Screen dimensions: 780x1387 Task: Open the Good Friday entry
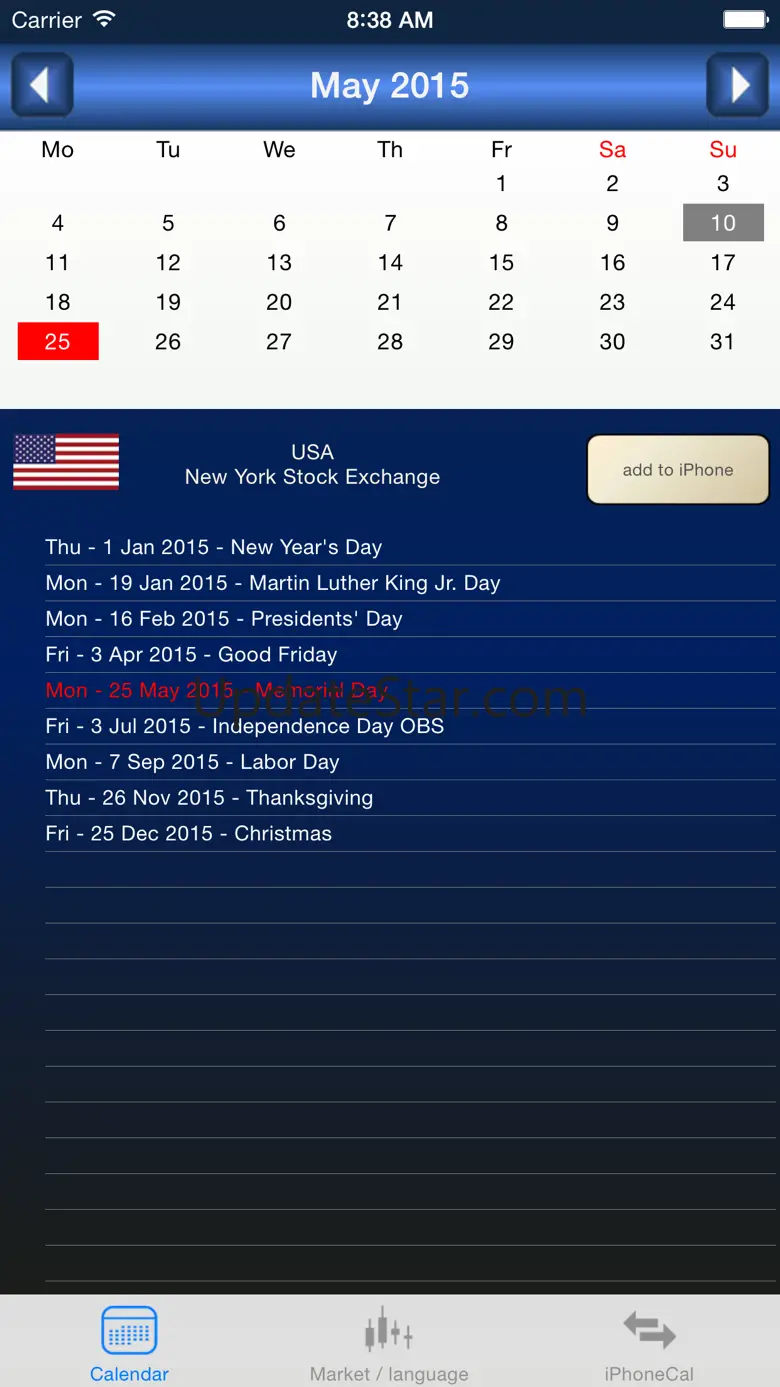pos(410,655)
